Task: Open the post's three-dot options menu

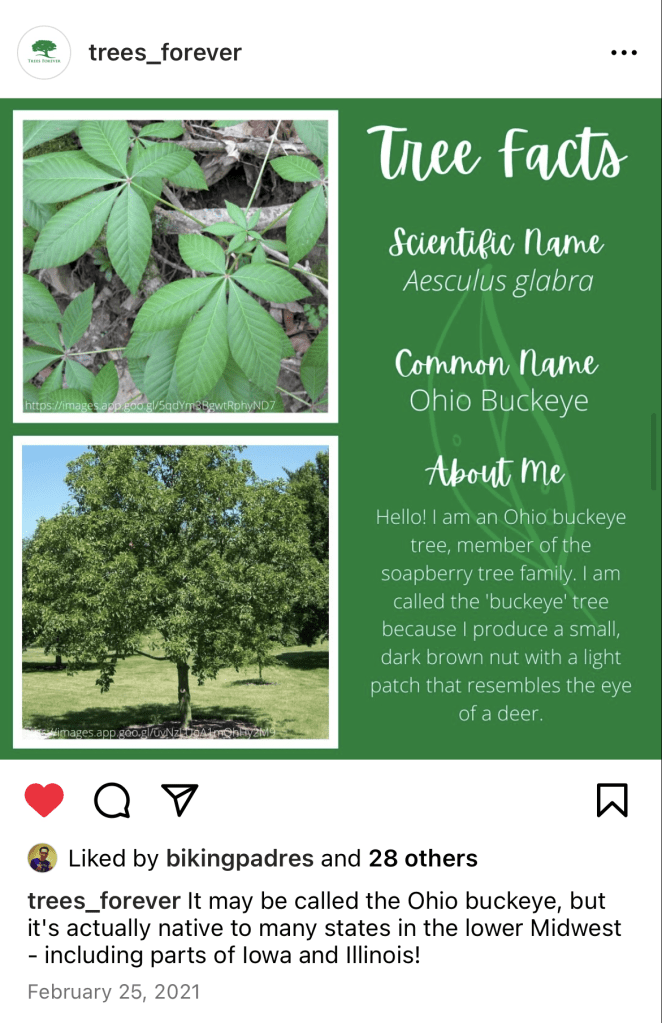Action: point(623,53)
